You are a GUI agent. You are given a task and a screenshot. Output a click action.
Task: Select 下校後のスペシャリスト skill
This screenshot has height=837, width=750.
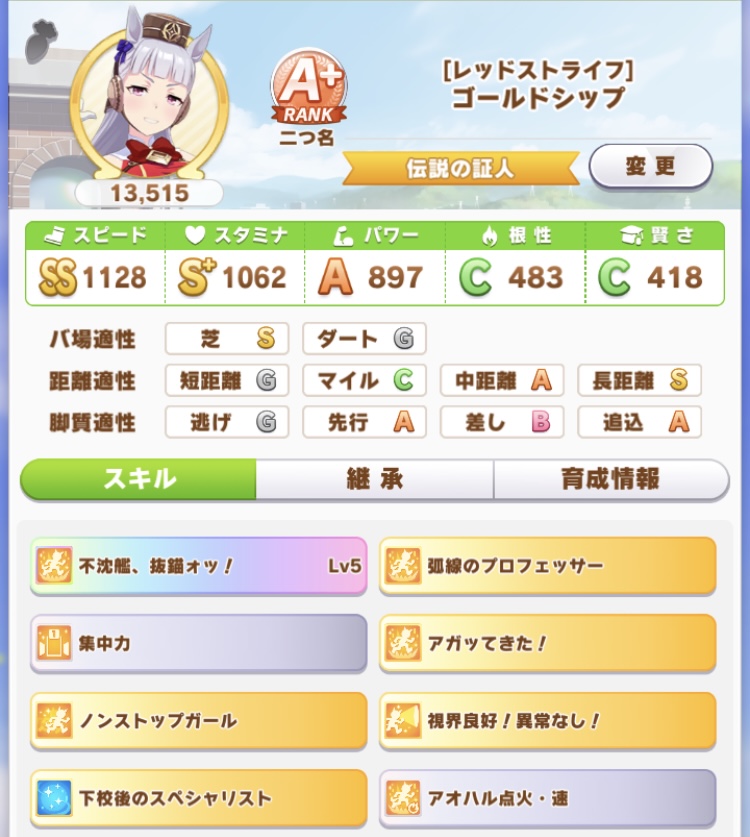[198, 798]
